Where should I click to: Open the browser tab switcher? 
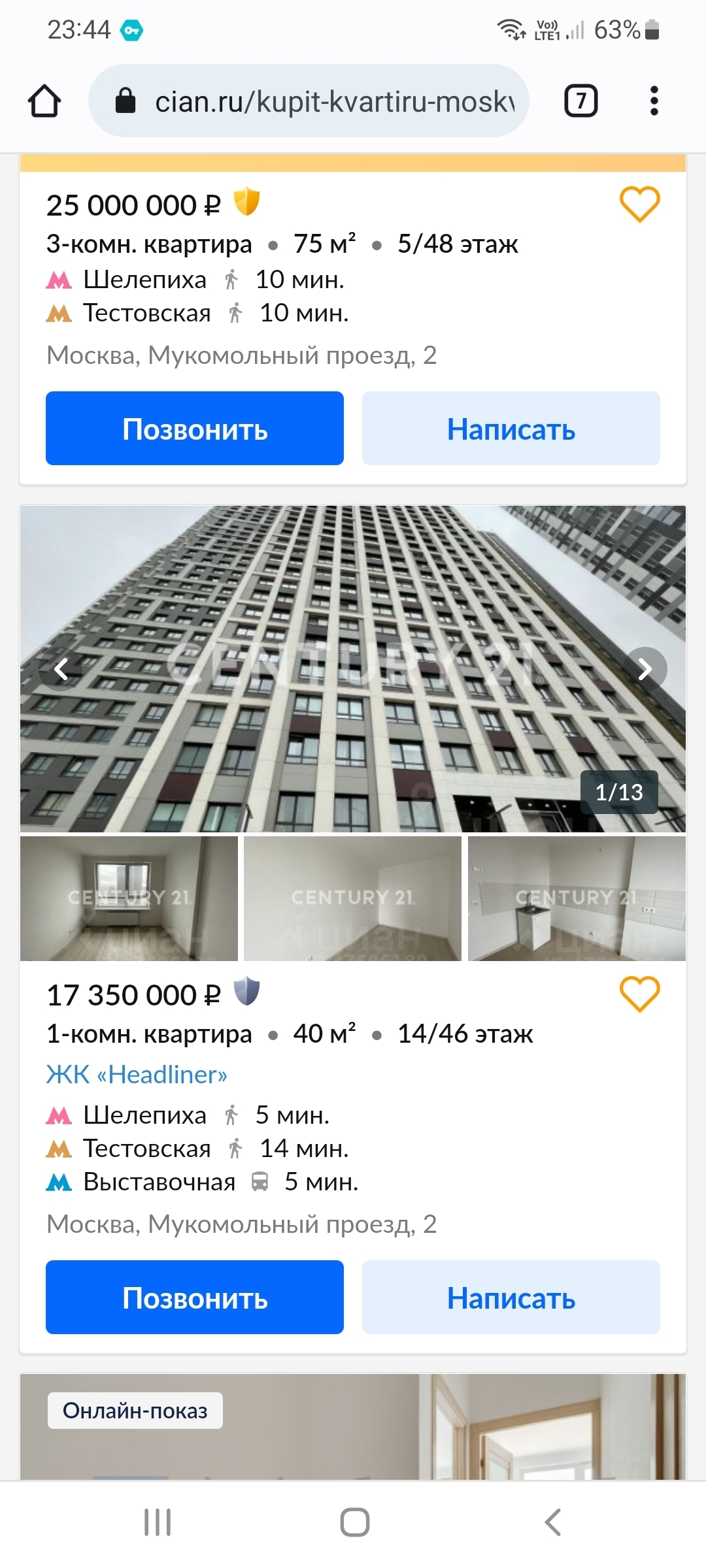pyautogui.click(x=580, y=101)
